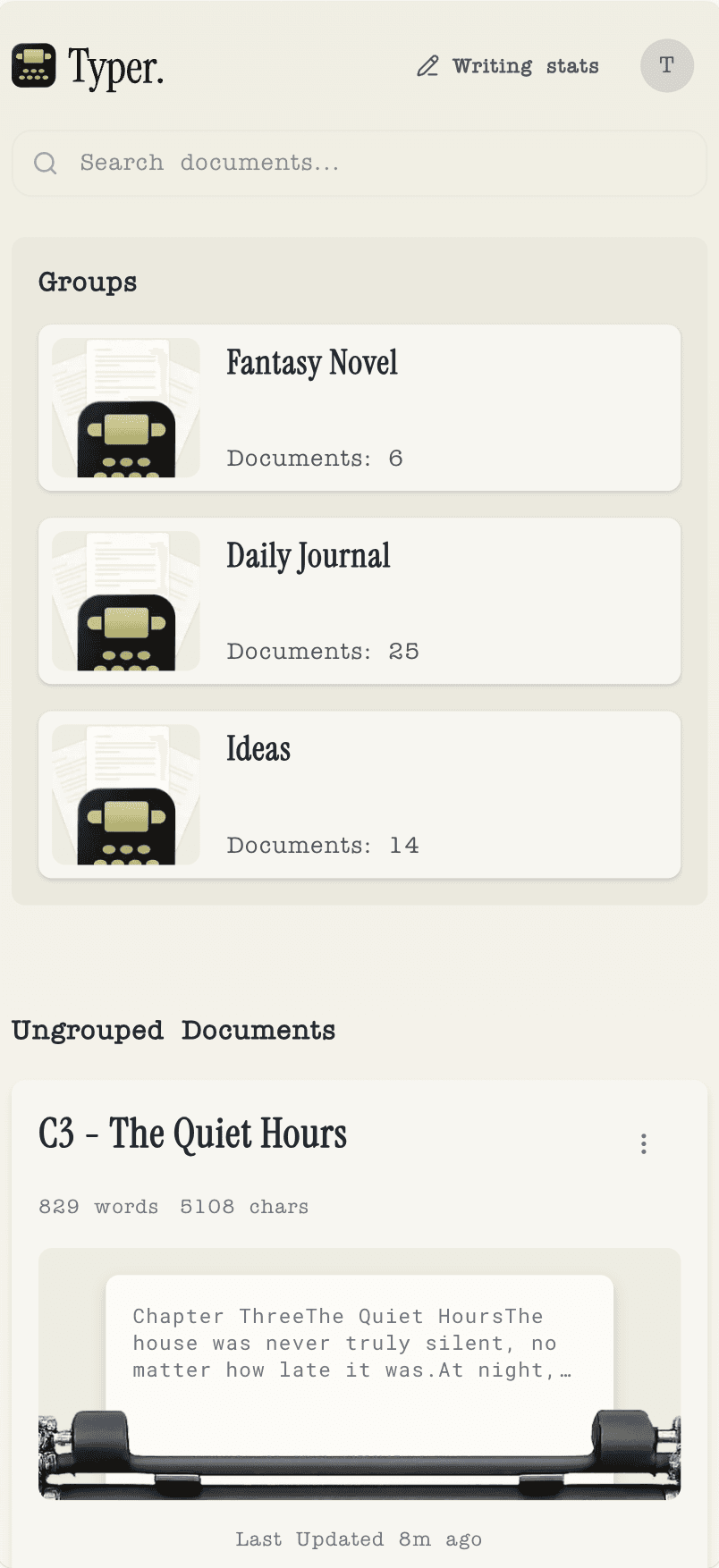
Task: Click the Last Updated 8m ago label
Action: pyautogui.click(x=359, y=1538)
